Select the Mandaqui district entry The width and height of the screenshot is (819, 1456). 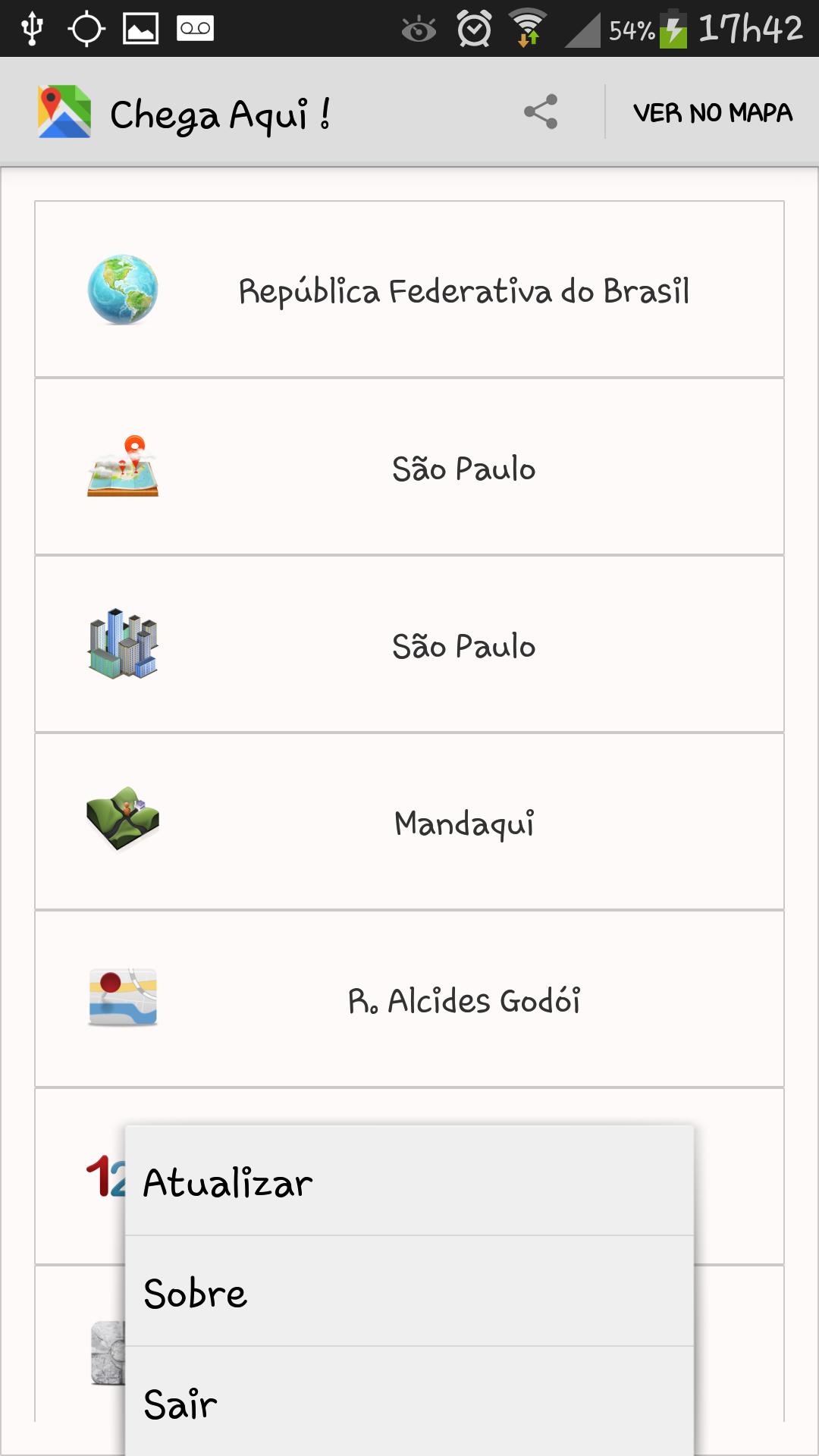(464, 823)
